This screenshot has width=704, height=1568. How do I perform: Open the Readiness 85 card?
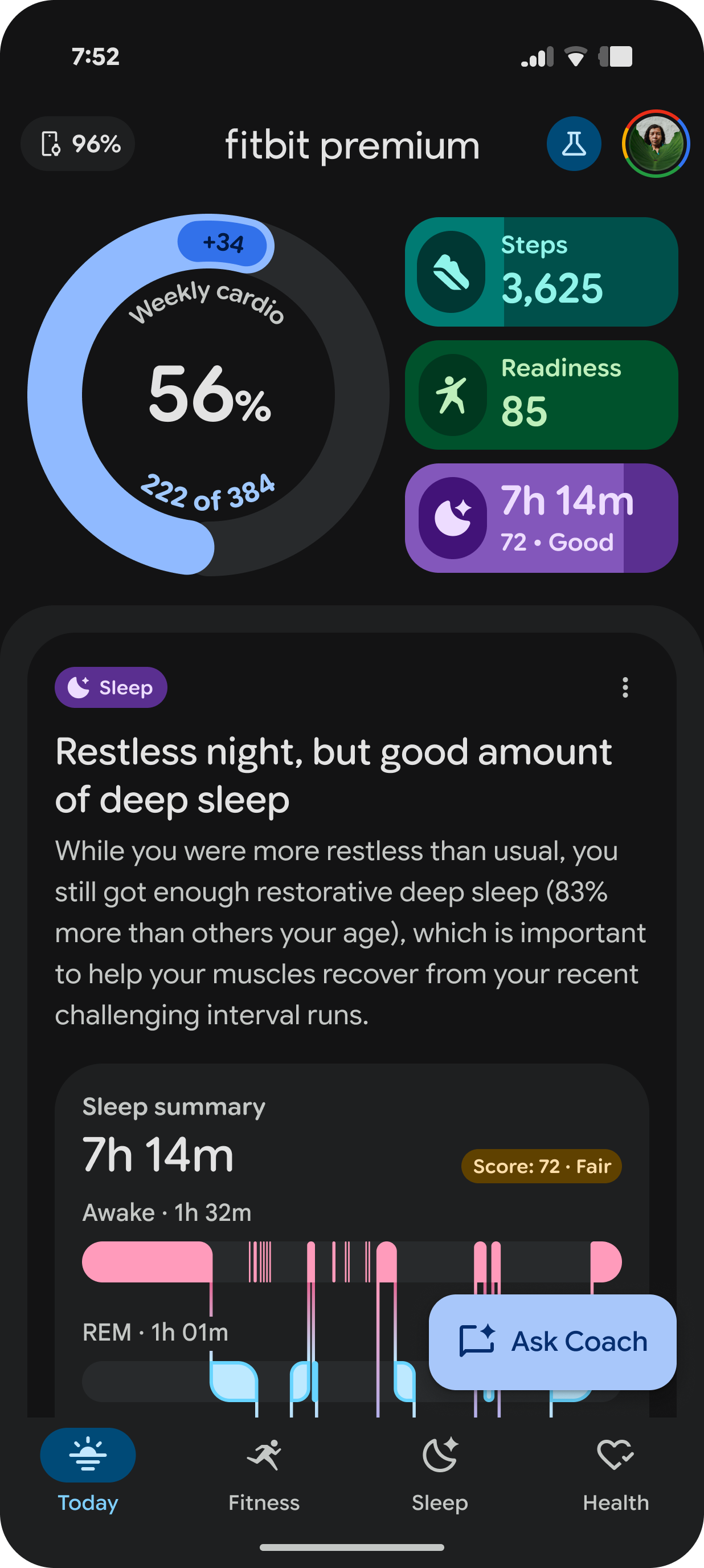point(541,395)
